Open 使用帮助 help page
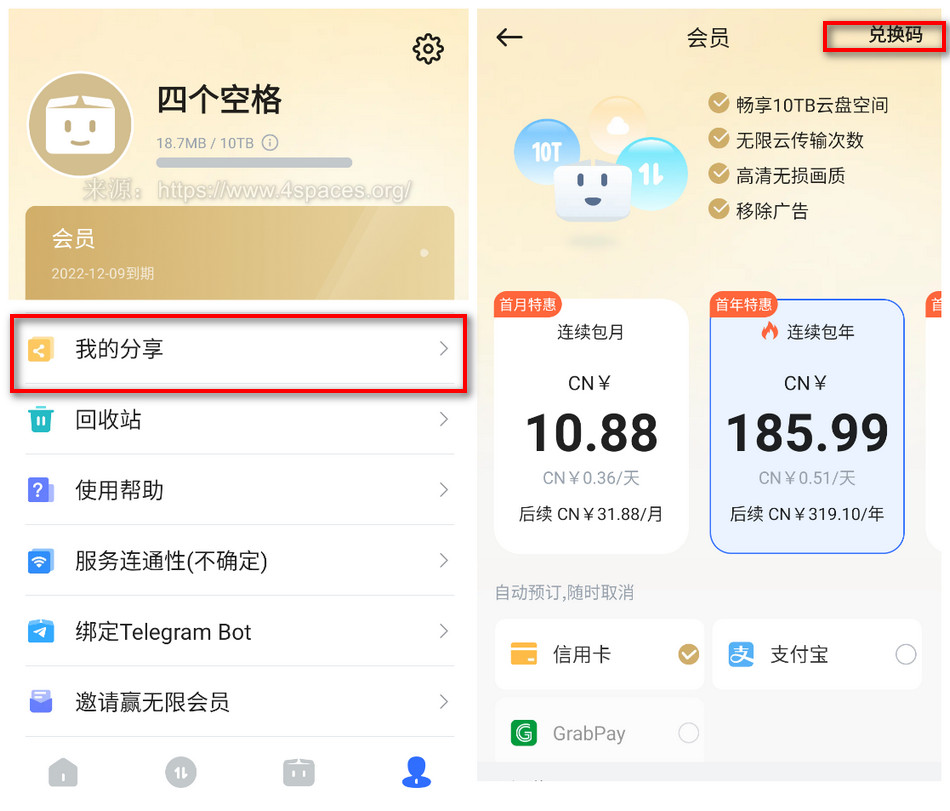 point(238,490)
